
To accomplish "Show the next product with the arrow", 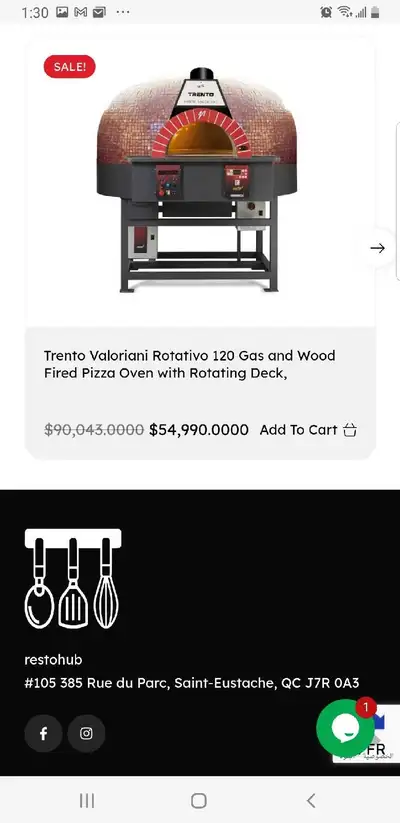I will click(377, 248).
